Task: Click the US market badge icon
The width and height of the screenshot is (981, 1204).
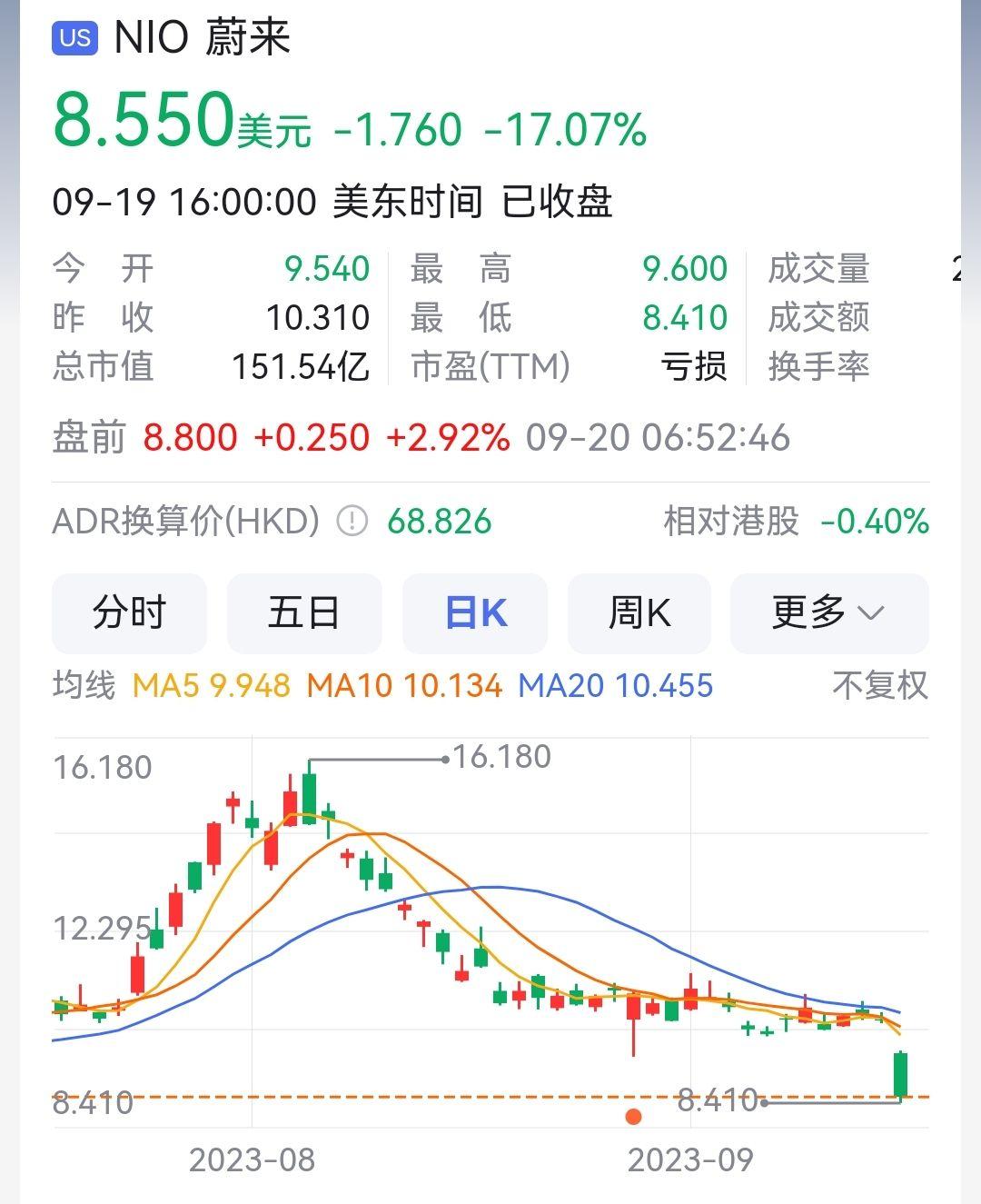Action: click(77, 38)
